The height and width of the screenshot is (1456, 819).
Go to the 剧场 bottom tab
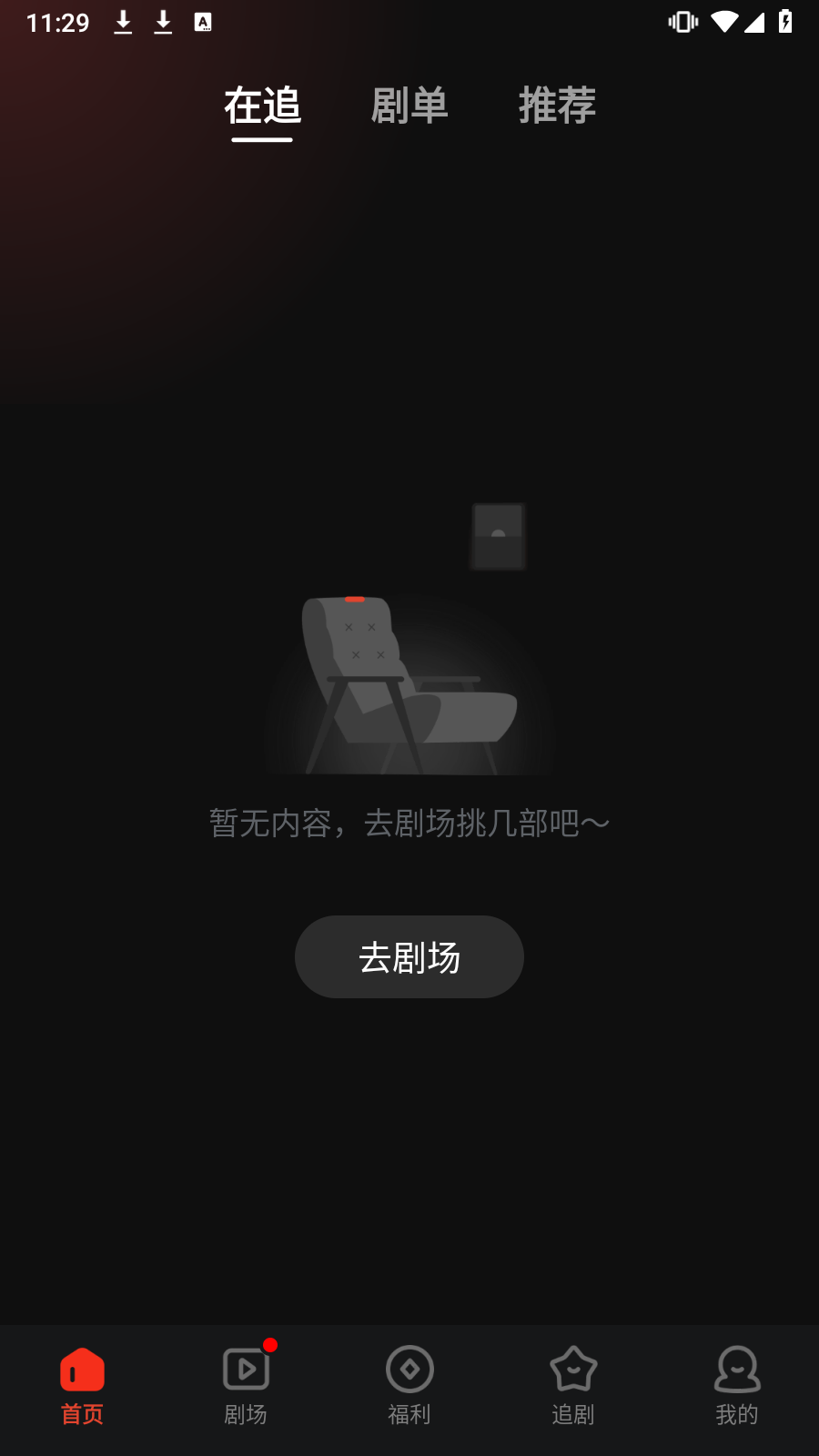click(246, 1386)
